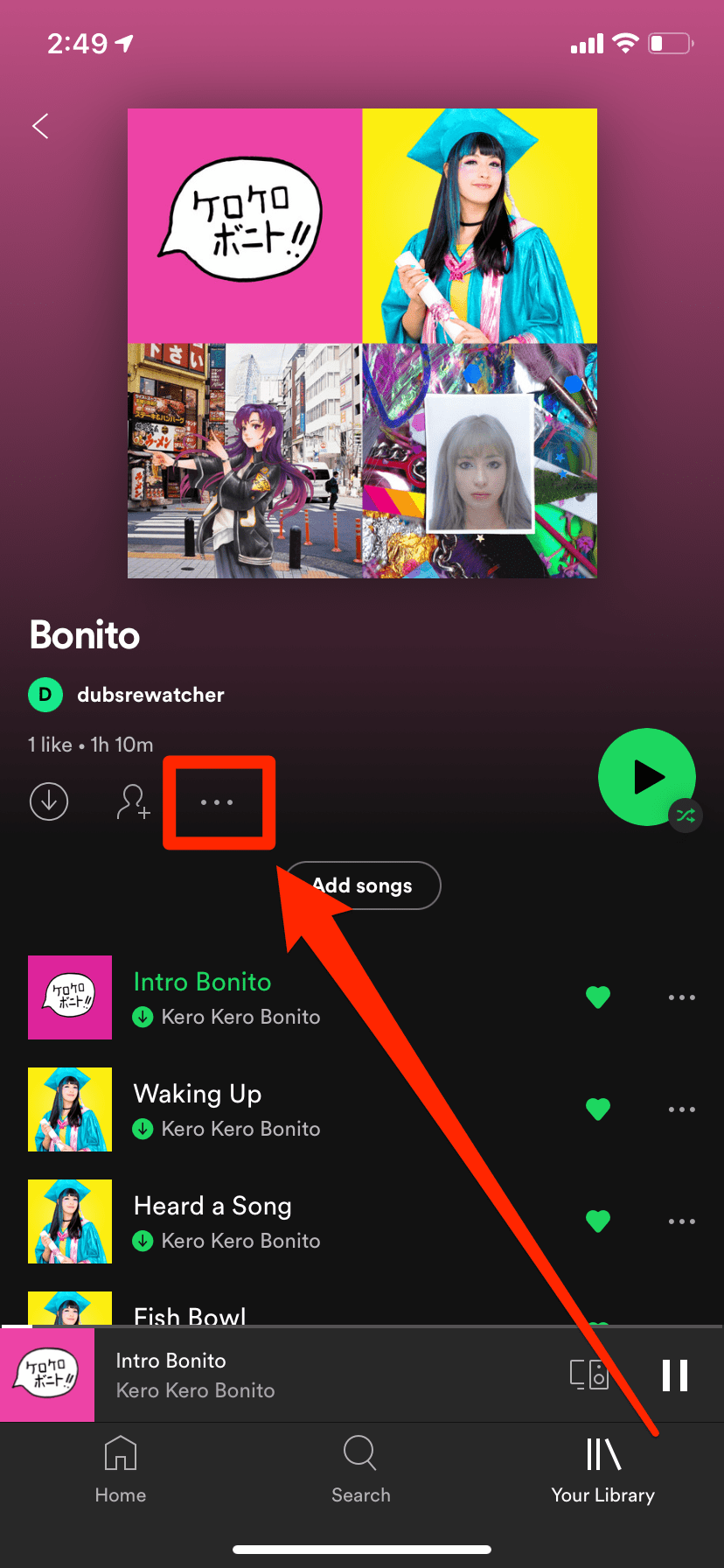Tap the green shuffle play button
The image size is (724, 1568).
click(647, 777)
